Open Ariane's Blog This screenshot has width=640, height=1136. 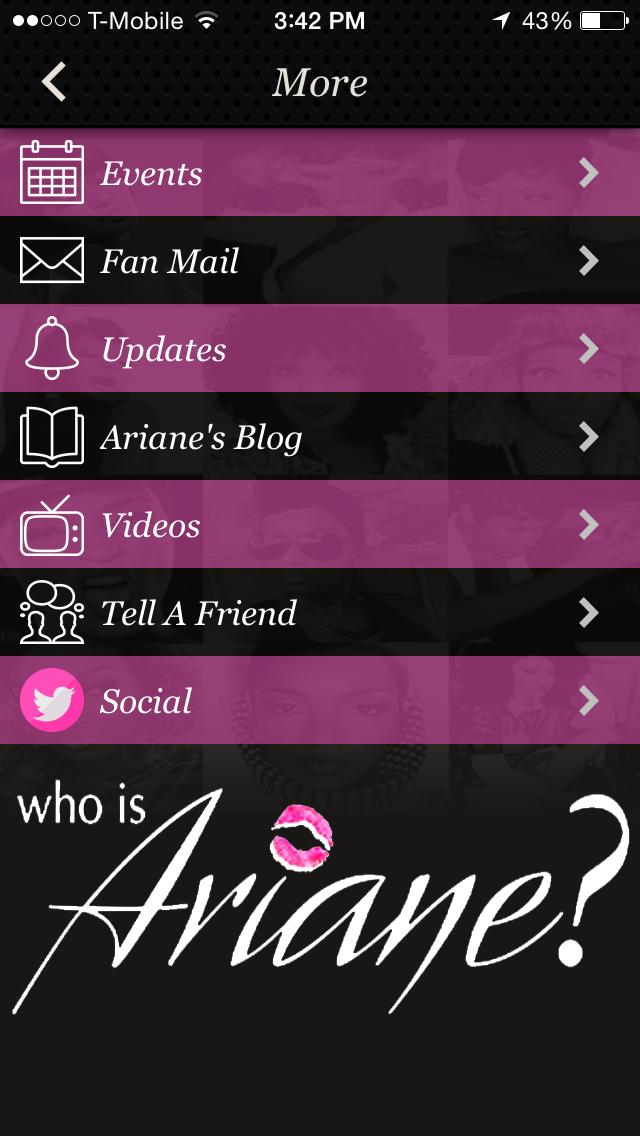[320, 437]
